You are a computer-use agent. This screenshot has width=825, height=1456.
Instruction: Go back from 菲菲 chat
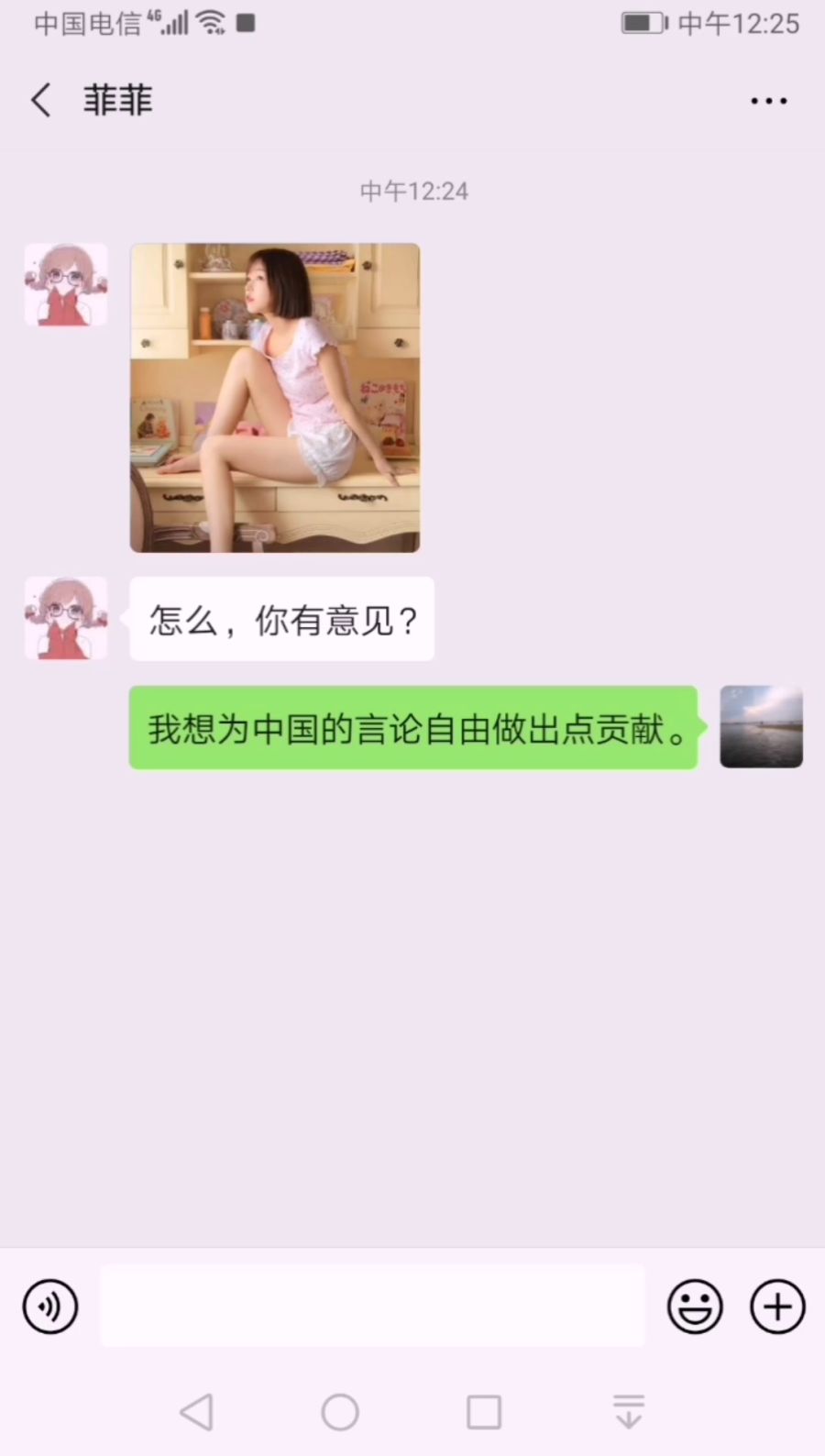[41, 100]
